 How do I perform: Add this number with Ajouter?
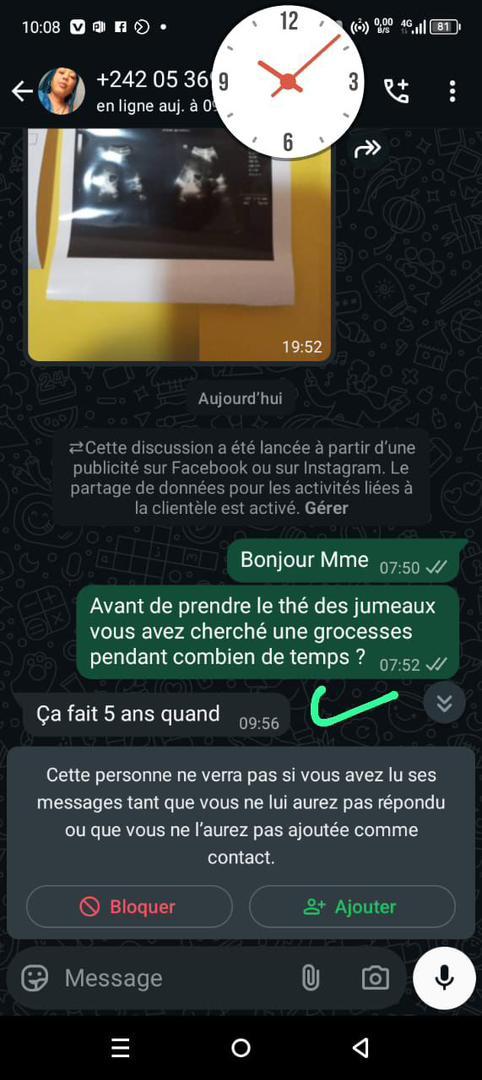pos(352,906)
